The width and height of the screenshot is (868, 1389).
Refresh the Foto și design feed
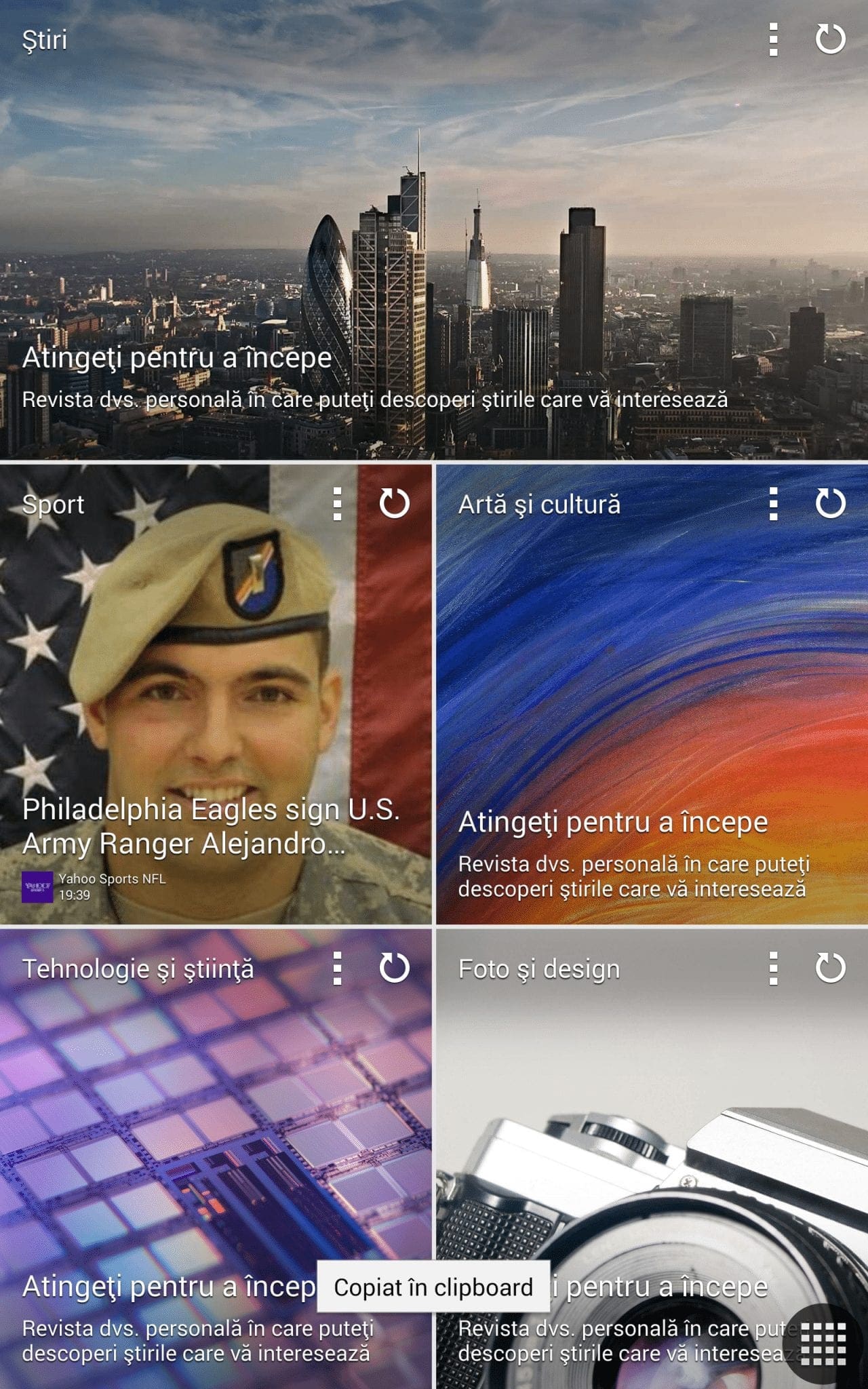(x=830, y=968)
